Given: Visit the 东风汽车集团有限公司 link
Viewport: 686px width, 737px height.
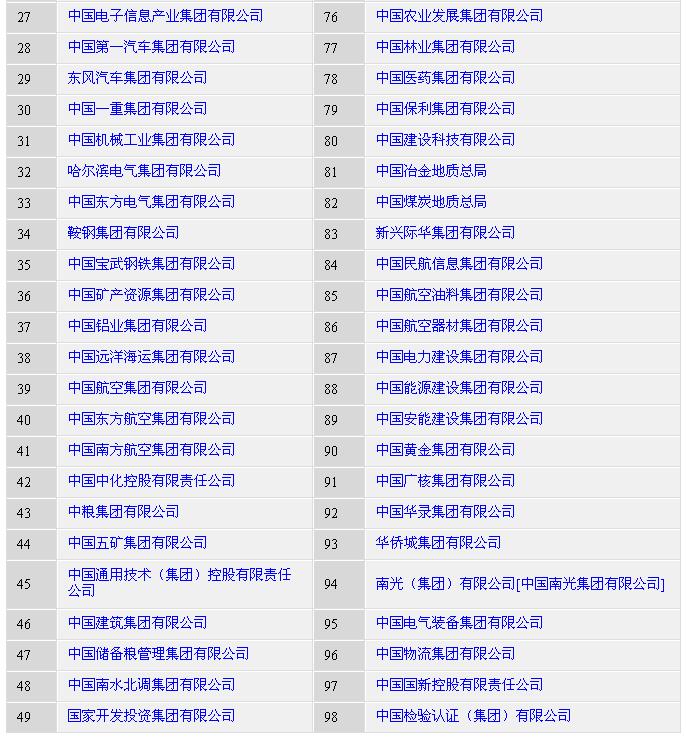Looking at the screenshot, I should coord(137,78).
